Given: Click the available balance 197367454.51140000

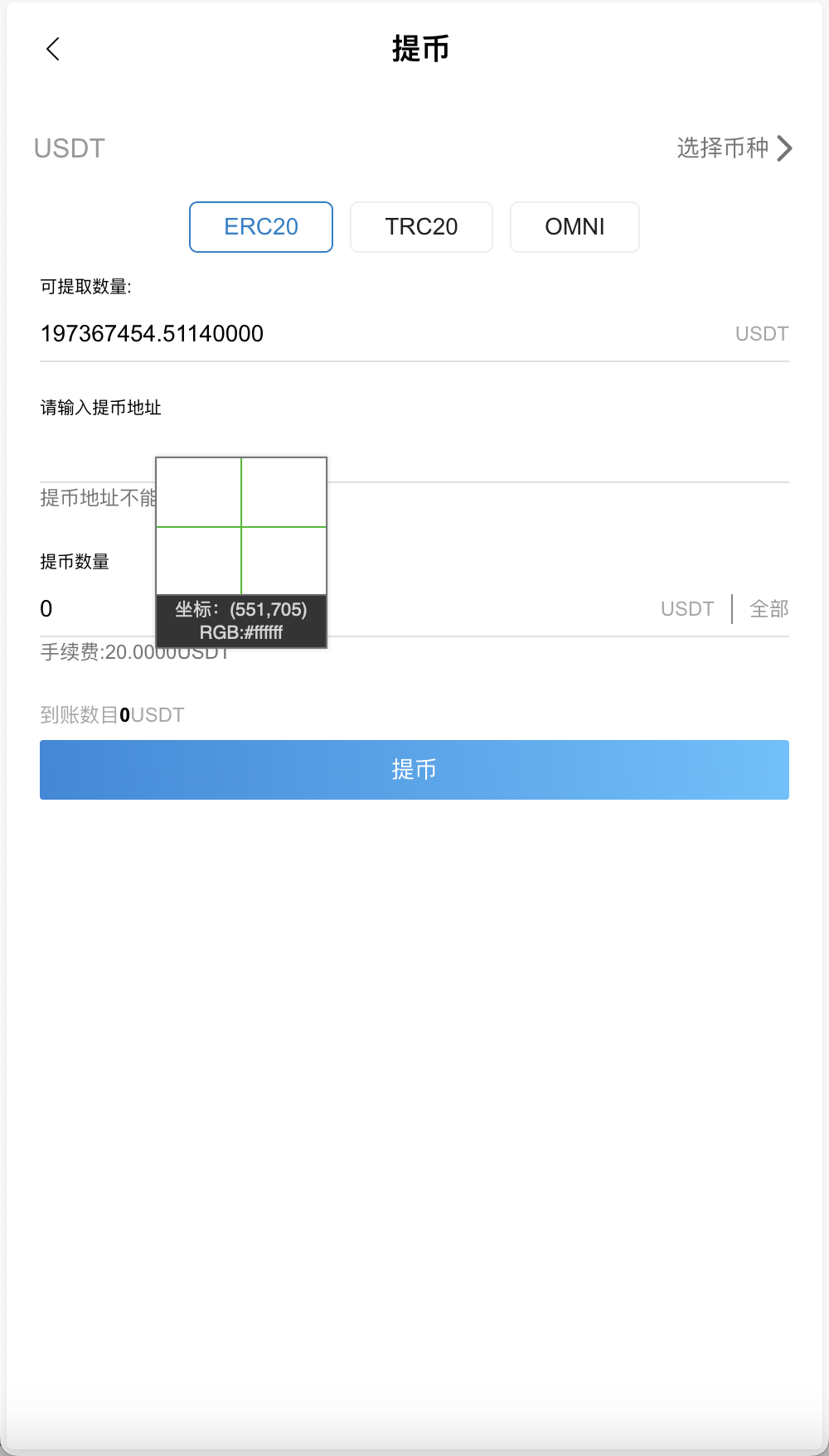Looking at the screenshot, I should (x=152, y=333).
